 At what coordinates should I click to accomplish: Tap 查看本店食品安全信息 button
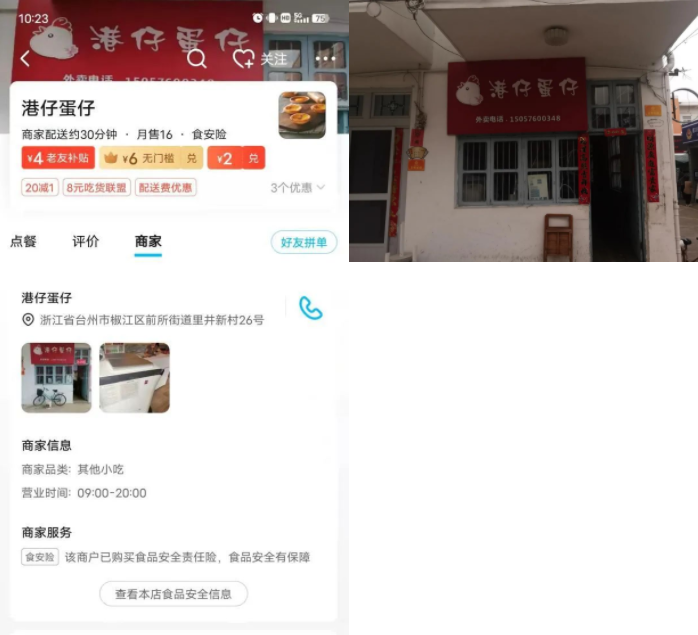pyautogui.click(x=173, y=594)
